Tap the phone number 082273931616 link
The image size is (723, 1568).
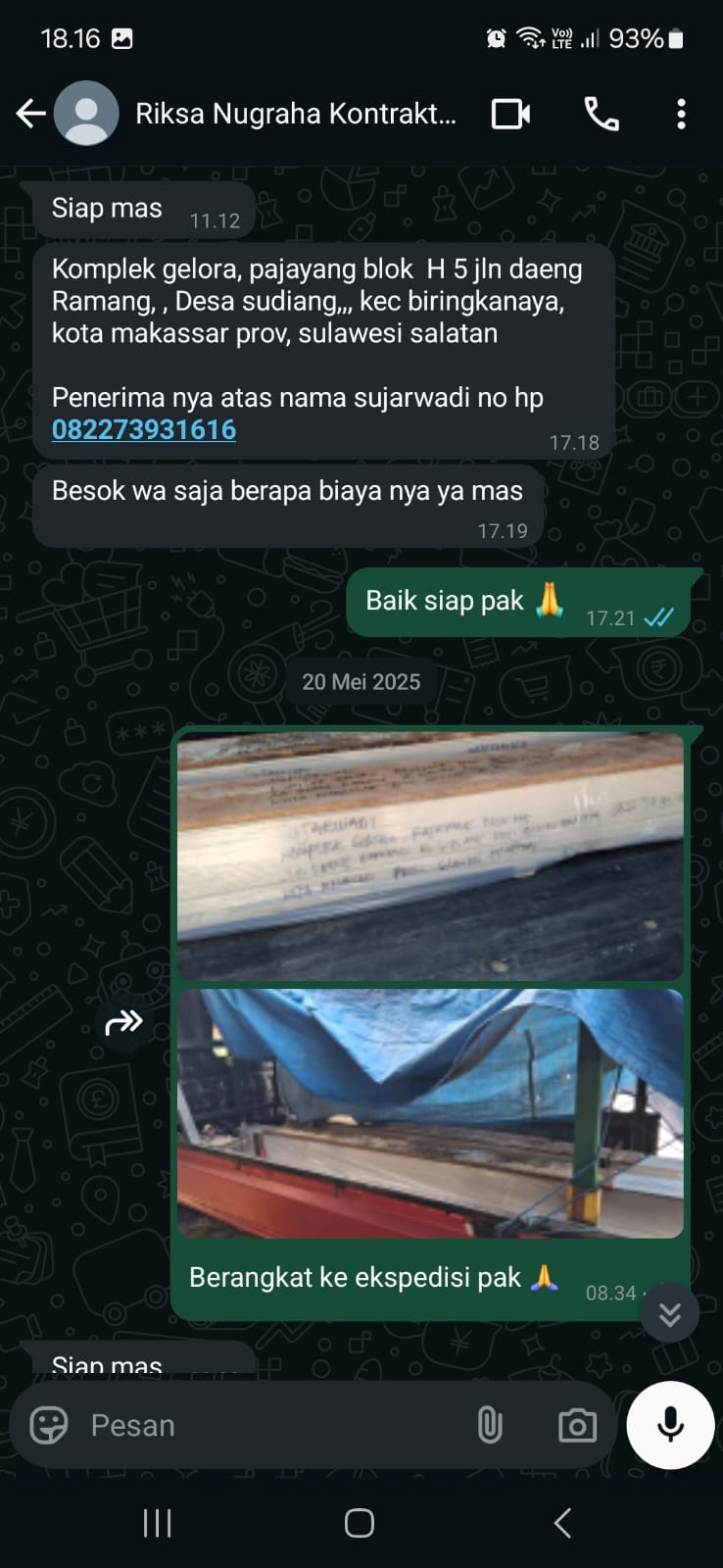coord(144,429)
